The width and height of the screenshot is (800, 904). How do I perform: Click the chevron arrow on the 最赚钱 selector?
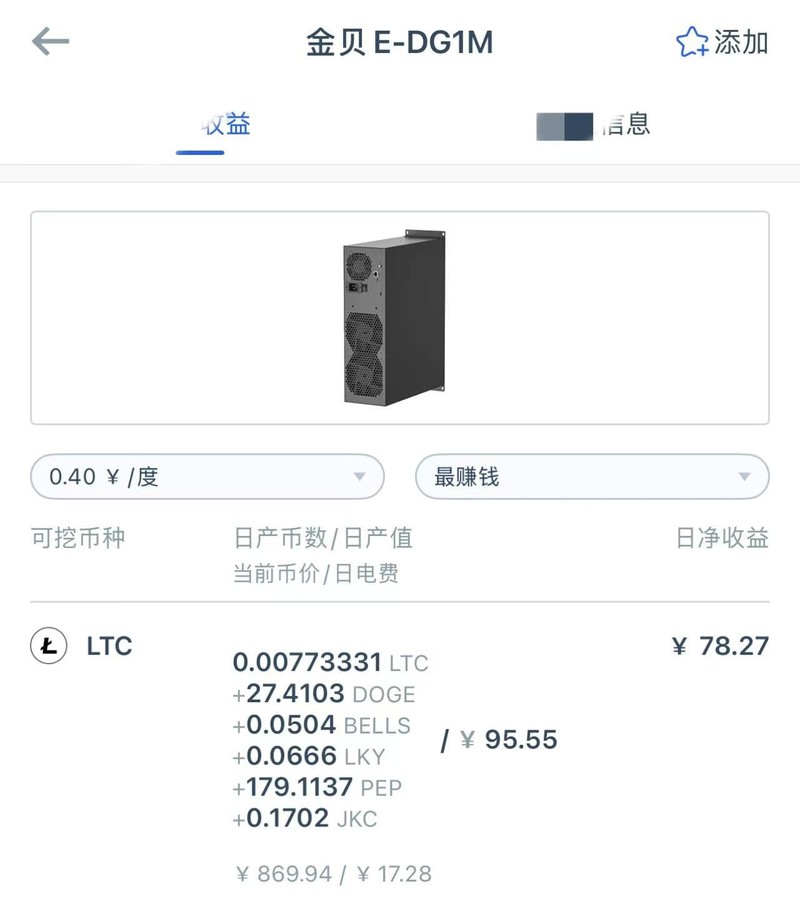tap(744, 477)
